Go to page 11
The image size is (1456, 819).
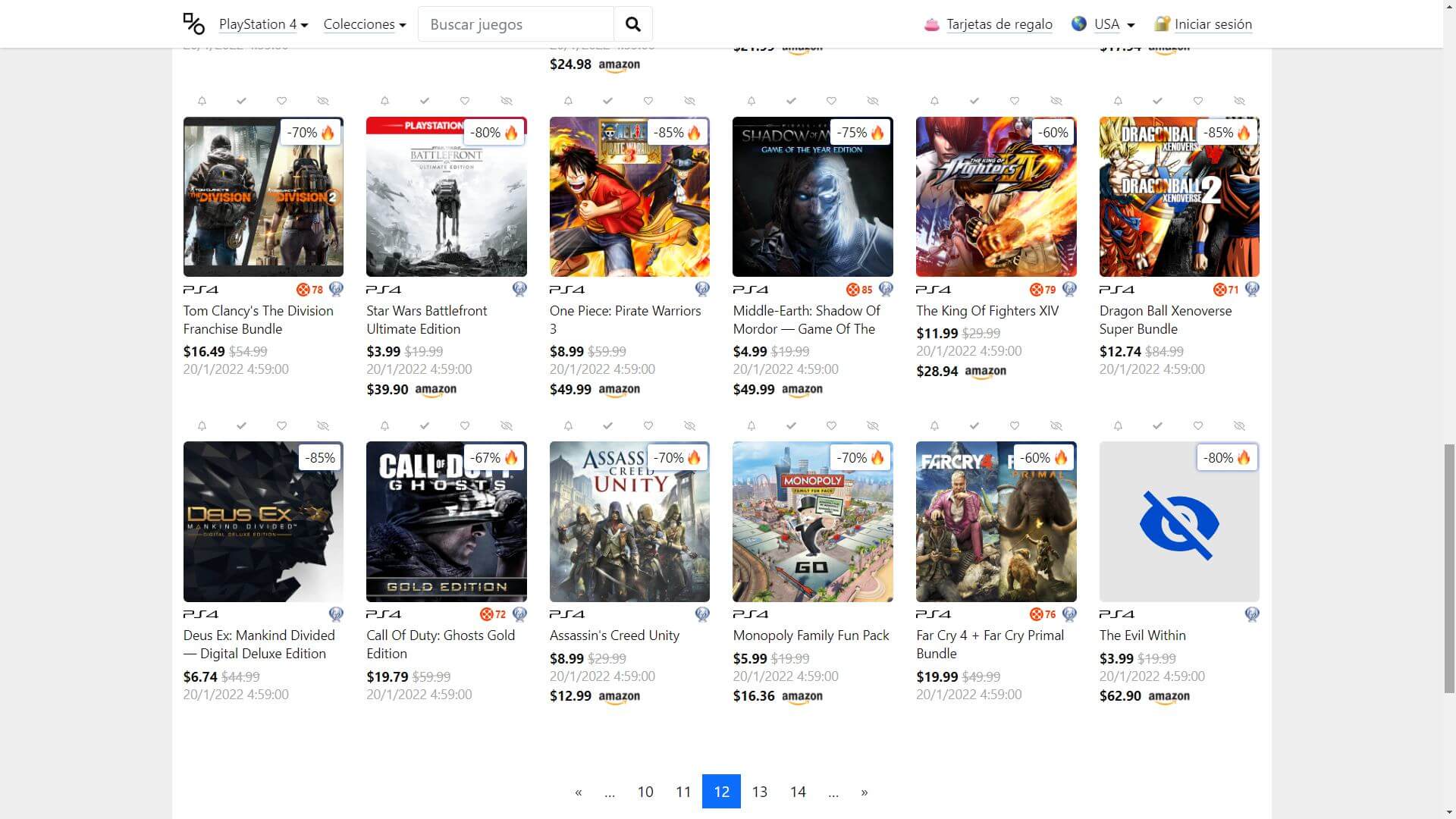pos(683,792)
